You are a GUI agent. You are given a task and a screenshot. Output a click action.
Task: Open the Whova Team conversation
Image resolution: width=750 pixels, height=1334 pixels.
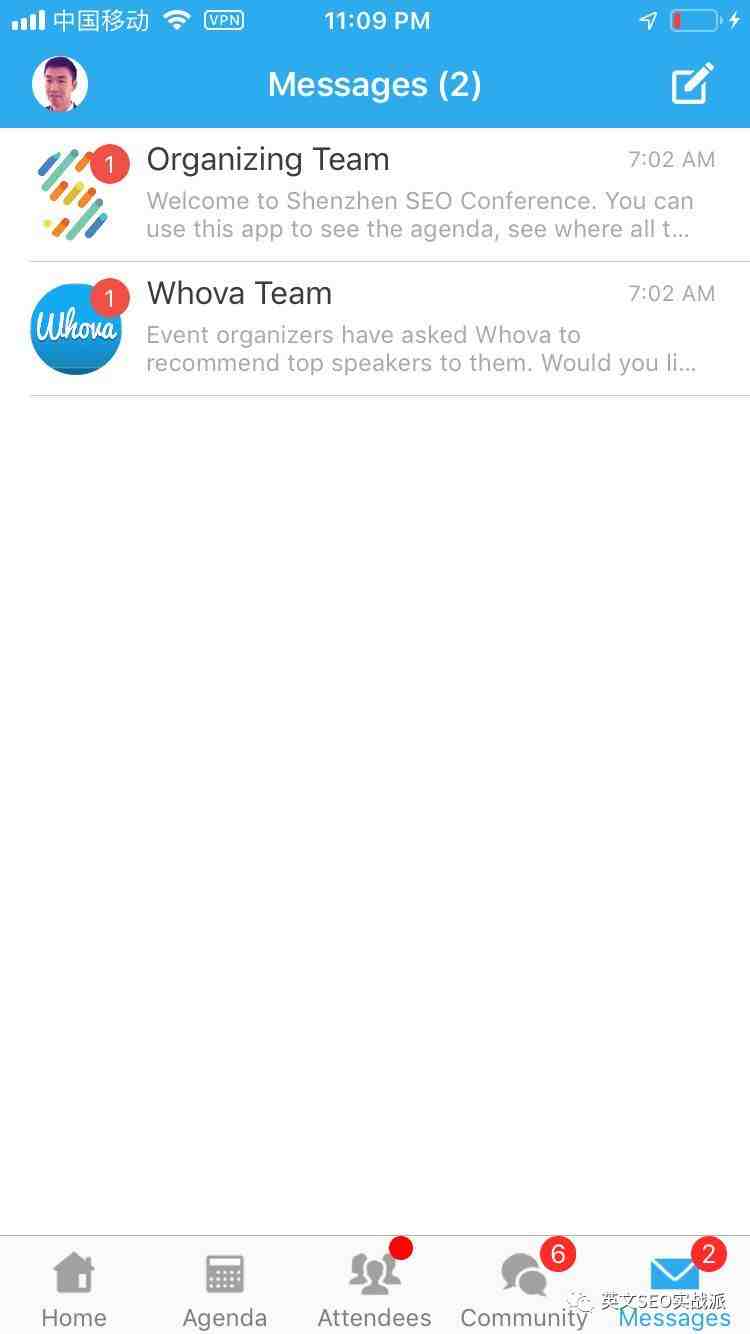[x=375, y=329]
